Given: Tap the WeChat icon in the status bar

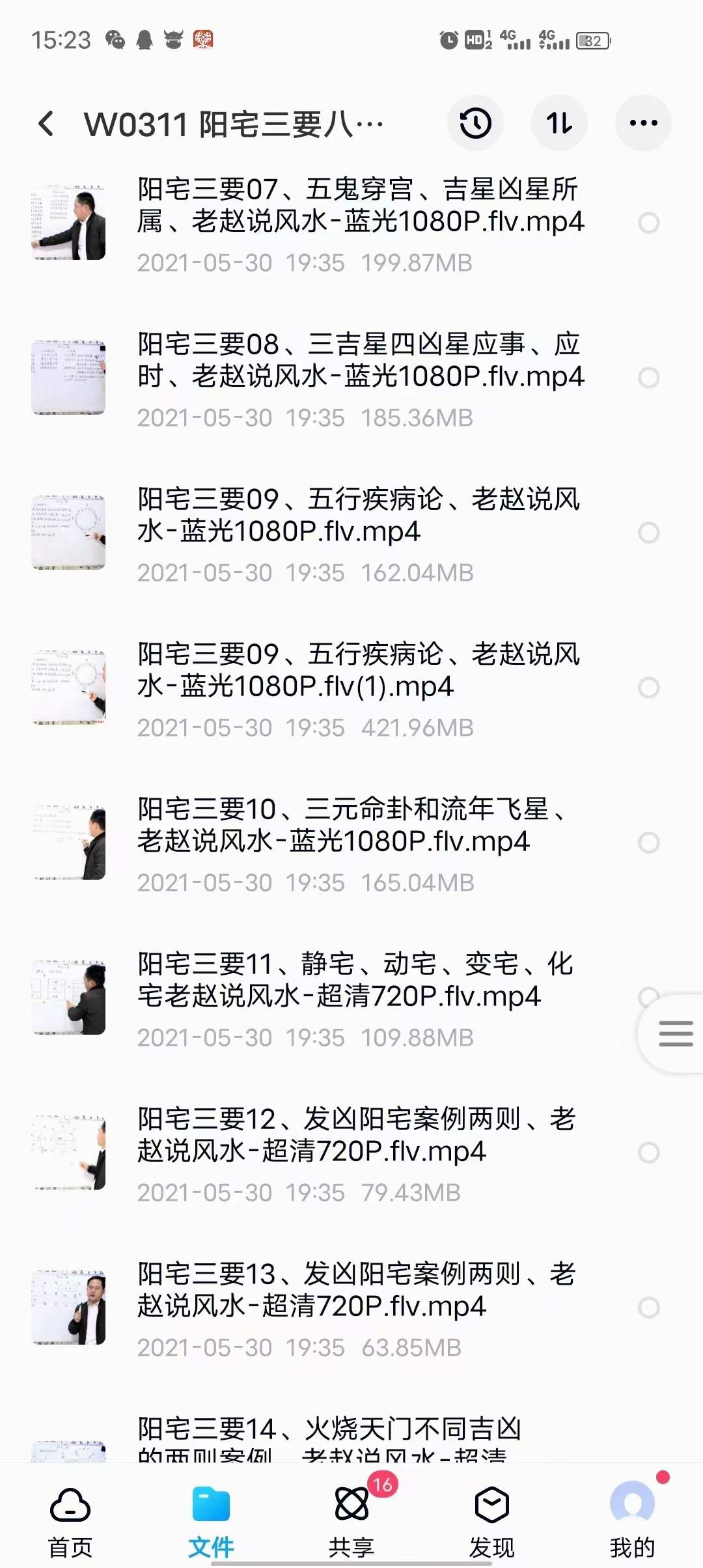Looking at the screenshot, I should [116, 40].
